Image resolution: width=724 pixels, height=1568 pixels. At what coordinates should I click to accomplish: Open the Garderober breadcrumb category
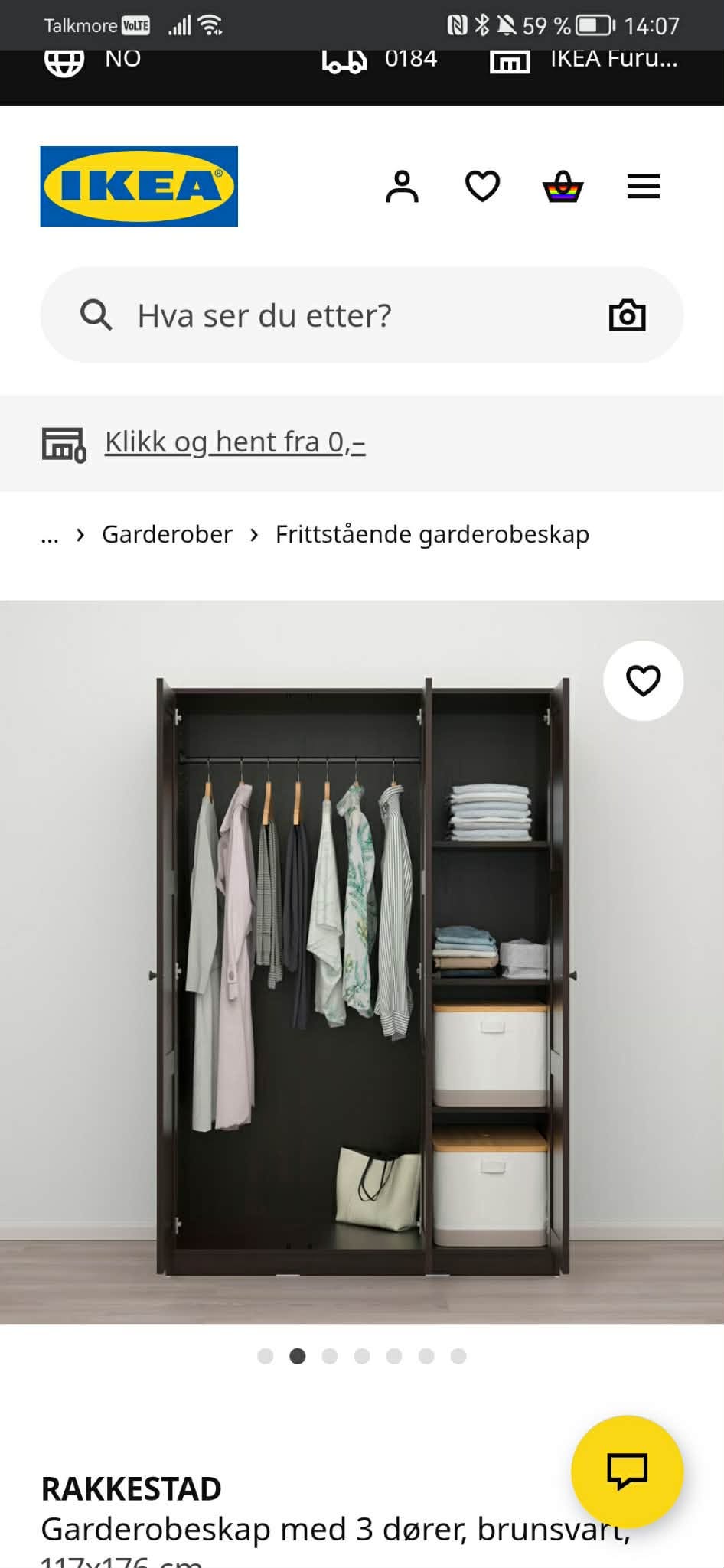click(x=168, y=534)
